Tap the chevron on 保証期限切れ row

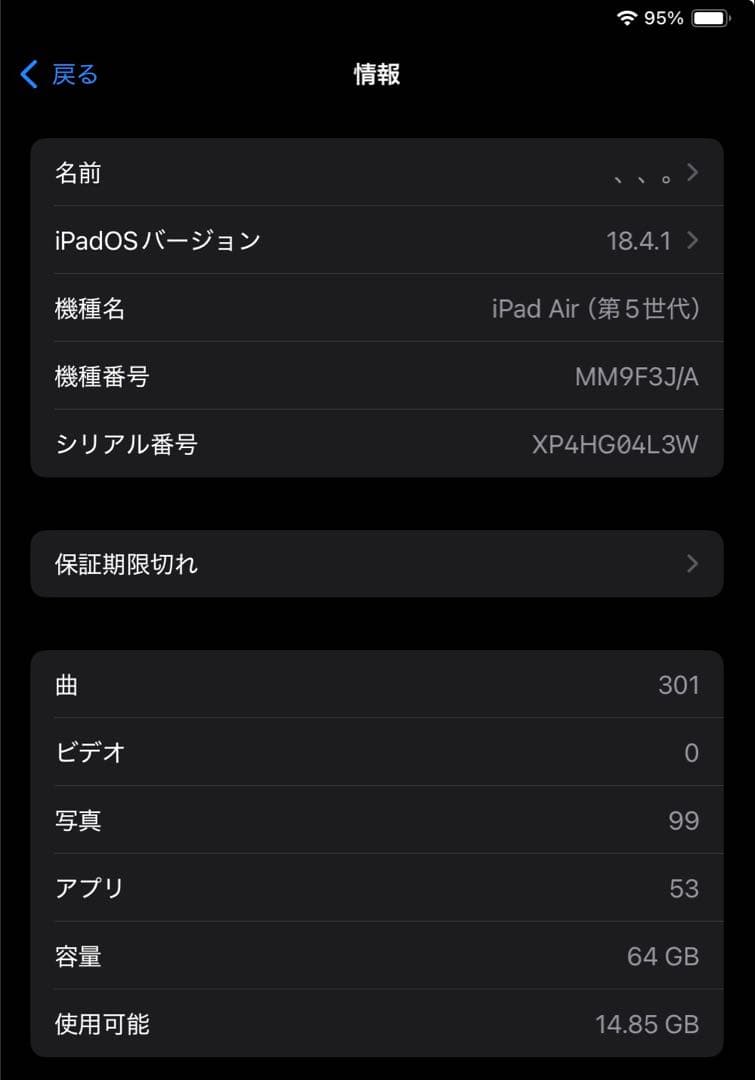[692, 563]
